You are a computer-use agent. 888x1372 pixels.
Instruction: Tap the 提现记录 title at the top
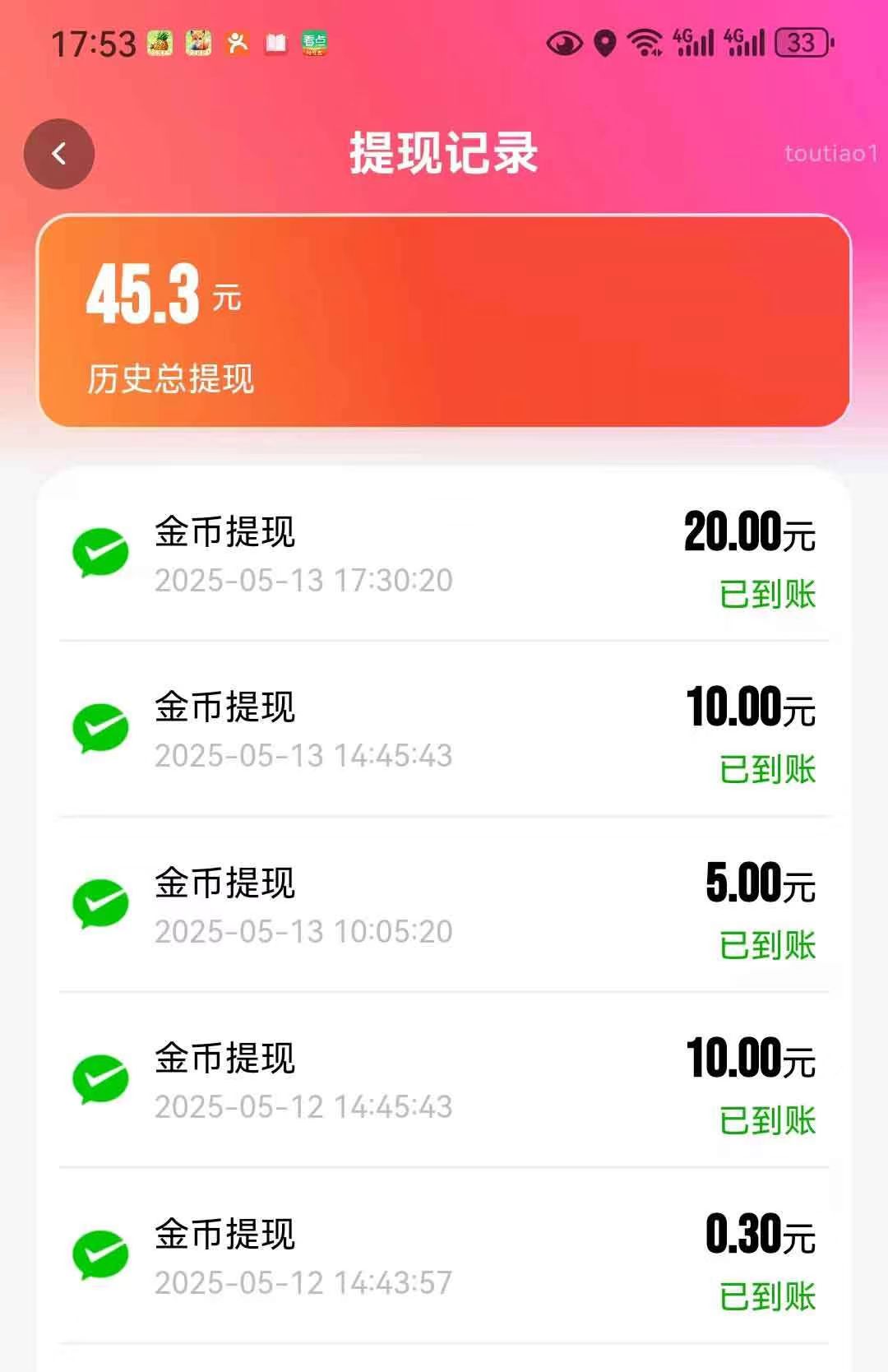[x=444, y=153]
